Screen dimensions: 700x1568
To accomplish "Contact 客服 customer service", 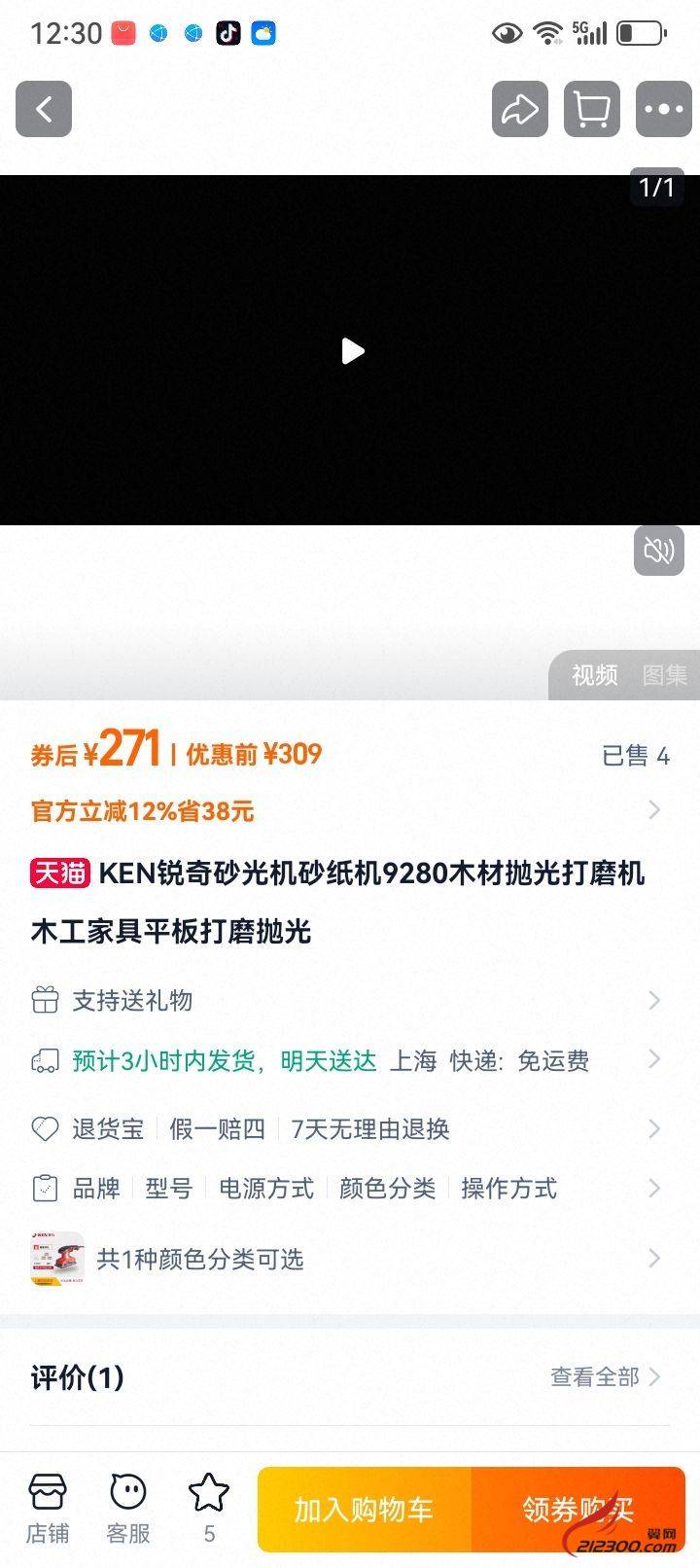I will tap(127, 1509).
